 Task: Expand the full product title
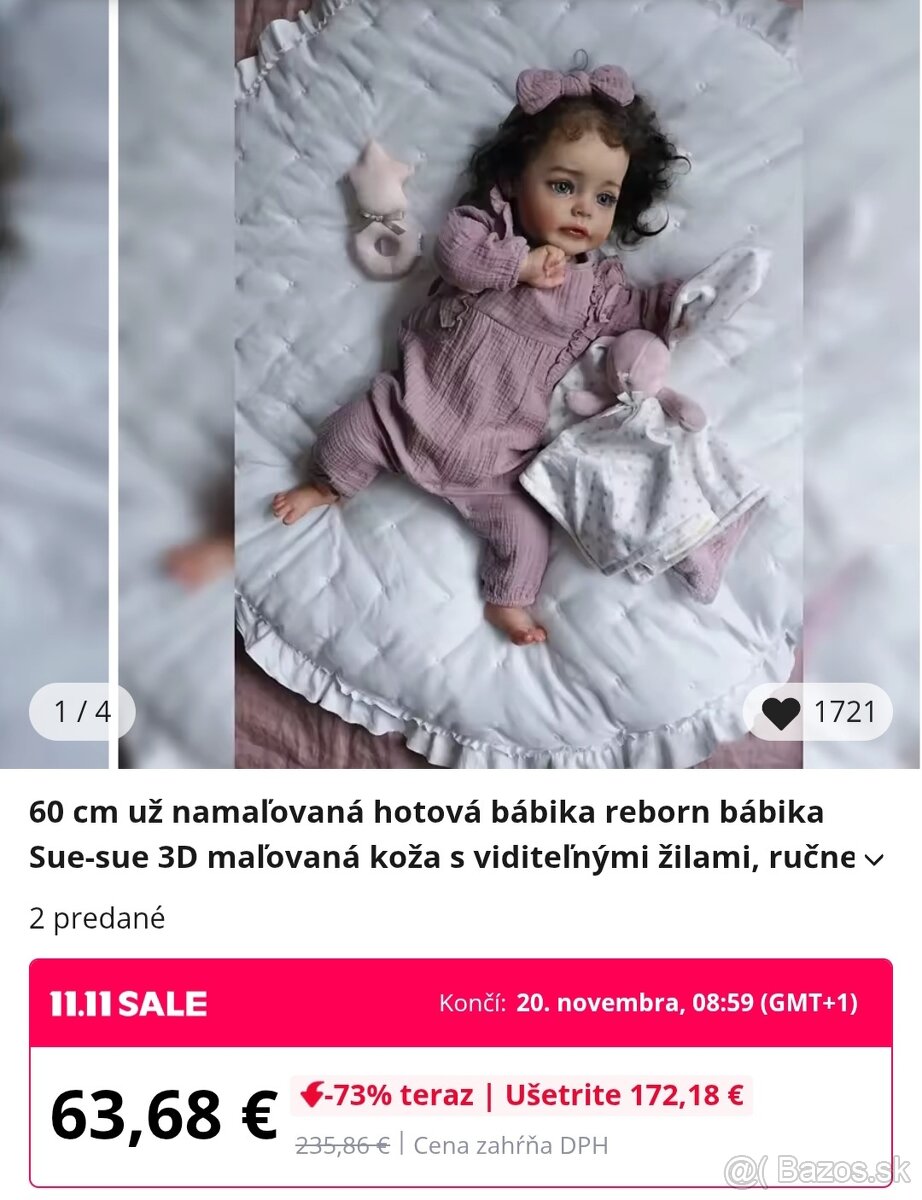(x=874, y=860)
